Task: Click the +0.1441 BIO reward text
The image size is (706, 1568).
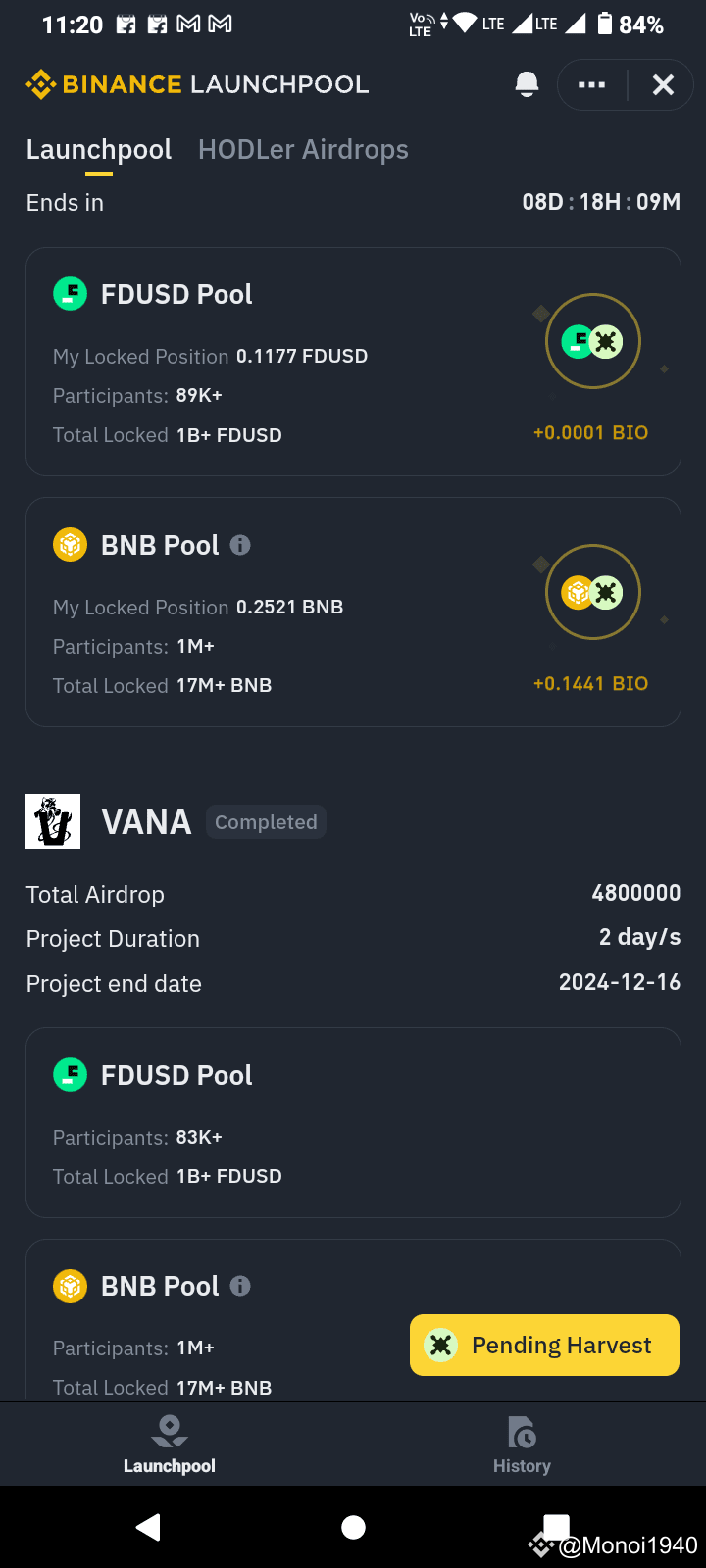Action: [590, 683]
